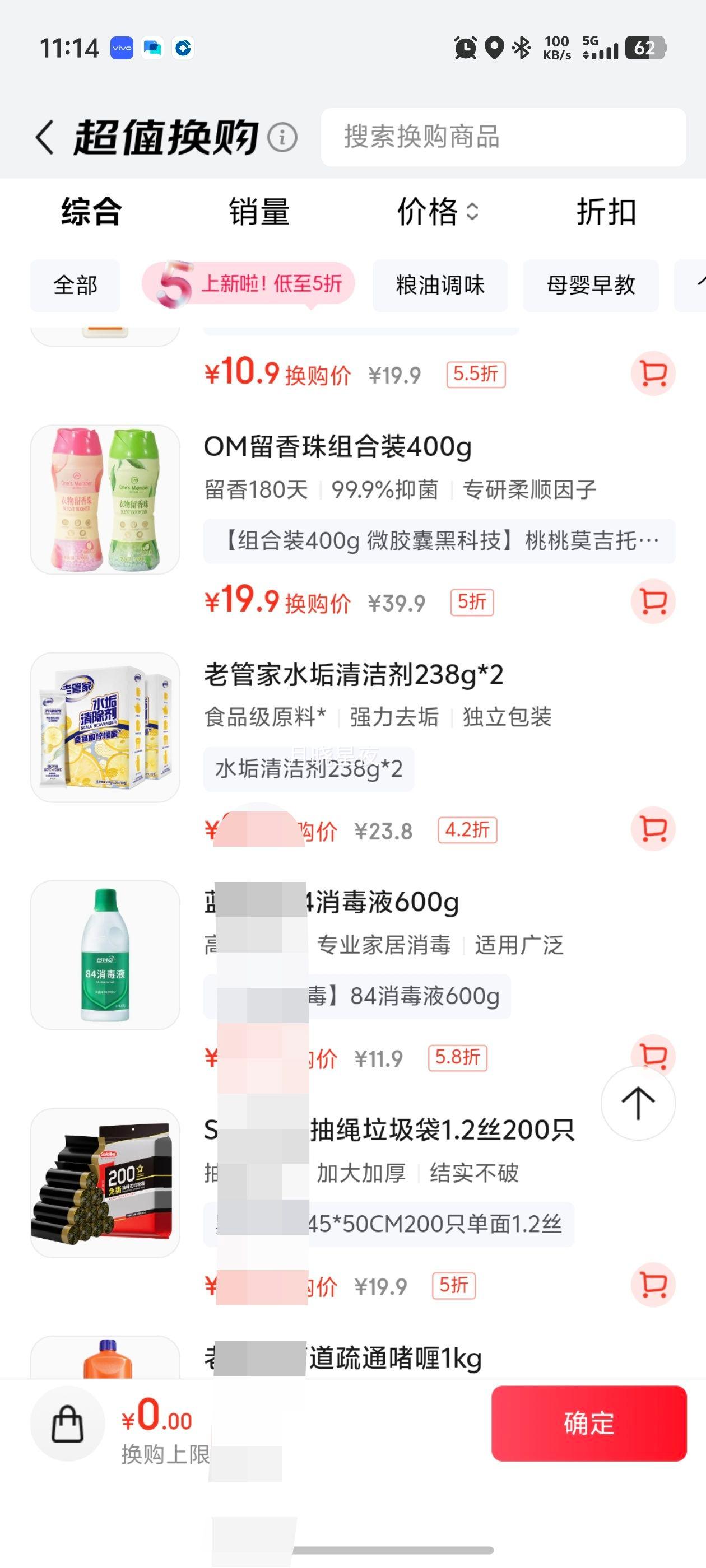Open OM留香珠组合装400g product
The width and height of the screenshot is (706, 1568).
(x=337, y=447)
